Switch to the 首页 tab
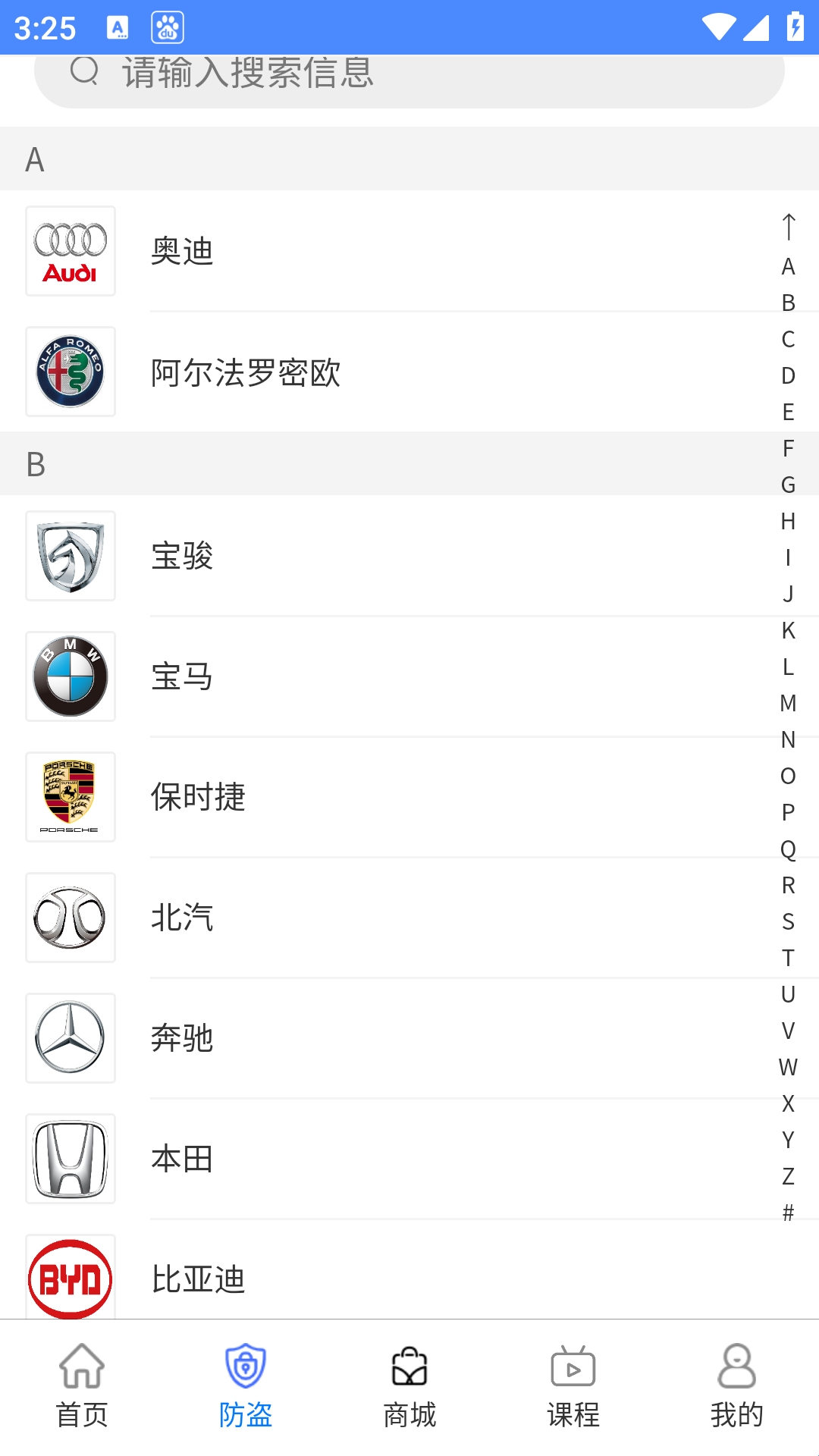 click(x=82, y=1386)
